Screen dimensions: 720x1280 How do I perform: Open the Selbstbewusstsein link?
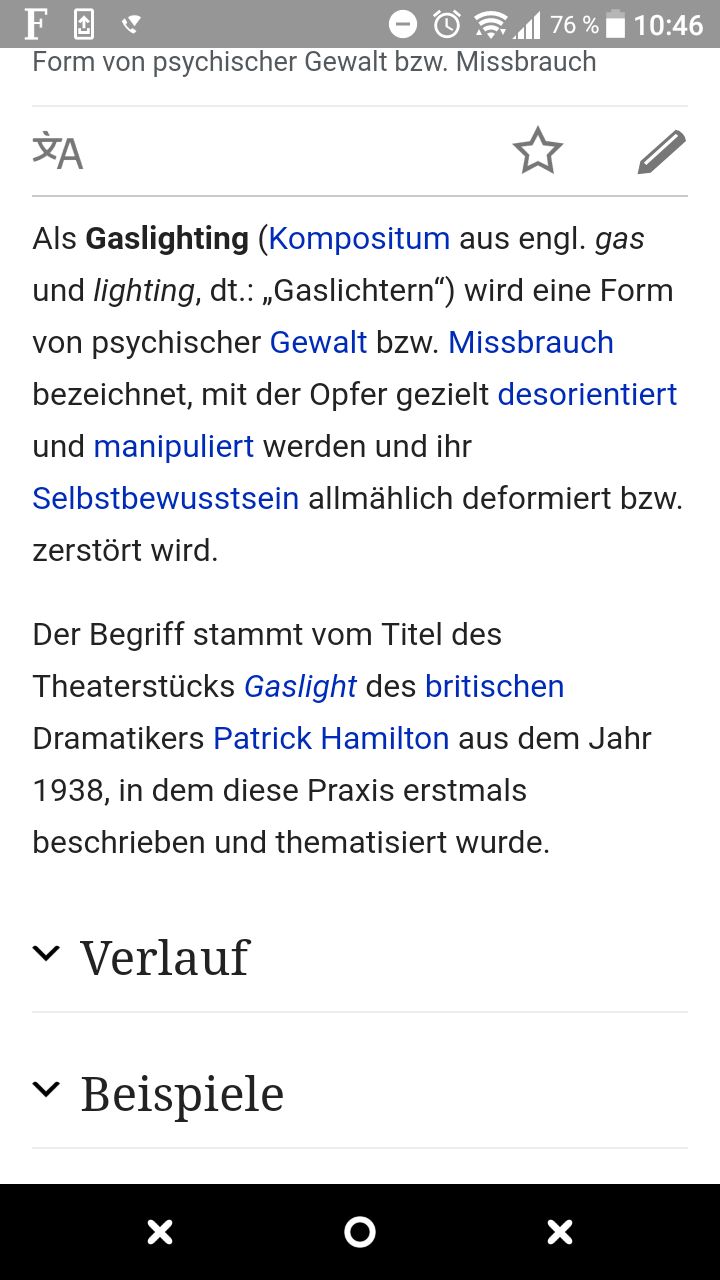[165, 498]
